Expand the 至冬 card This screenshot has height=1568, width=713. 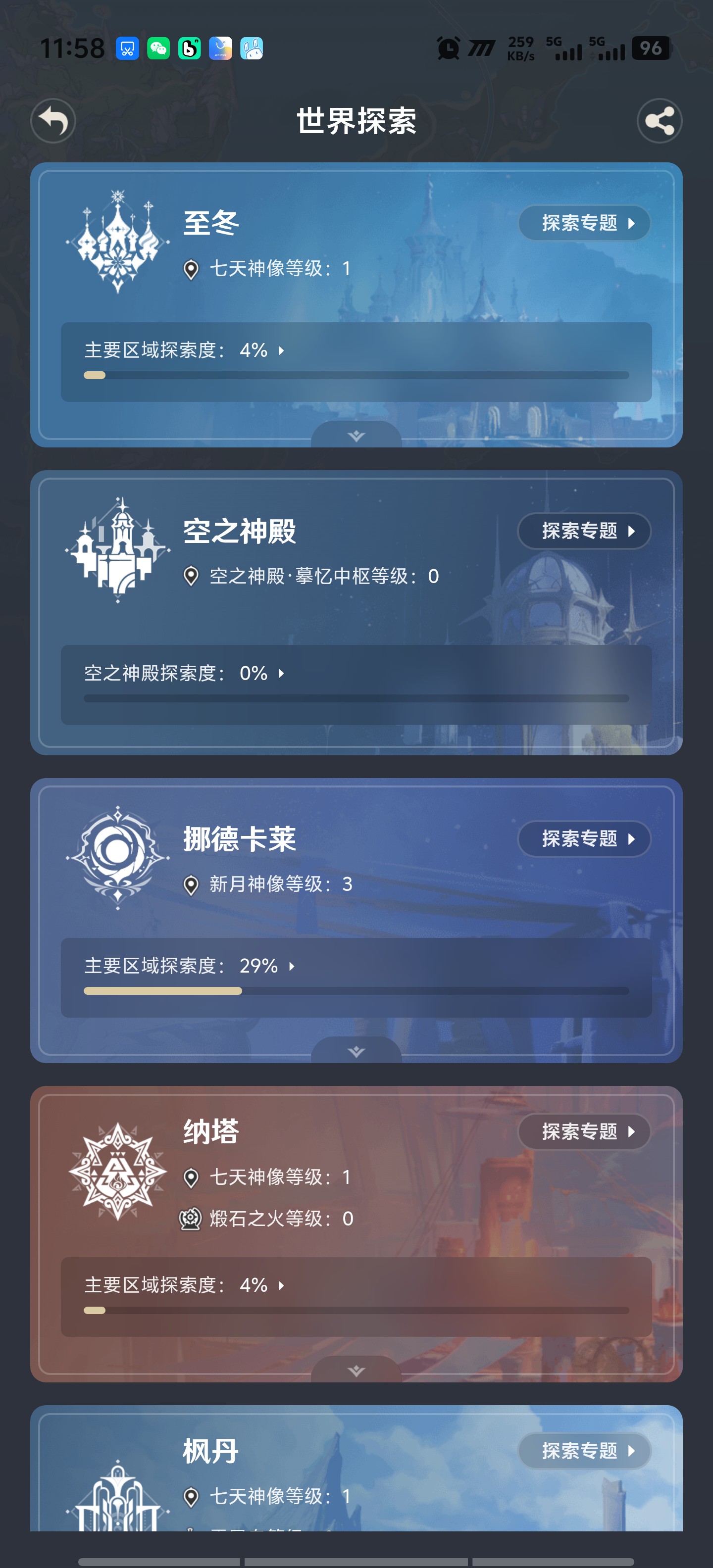pyautogui.click(x=356, y=435)
